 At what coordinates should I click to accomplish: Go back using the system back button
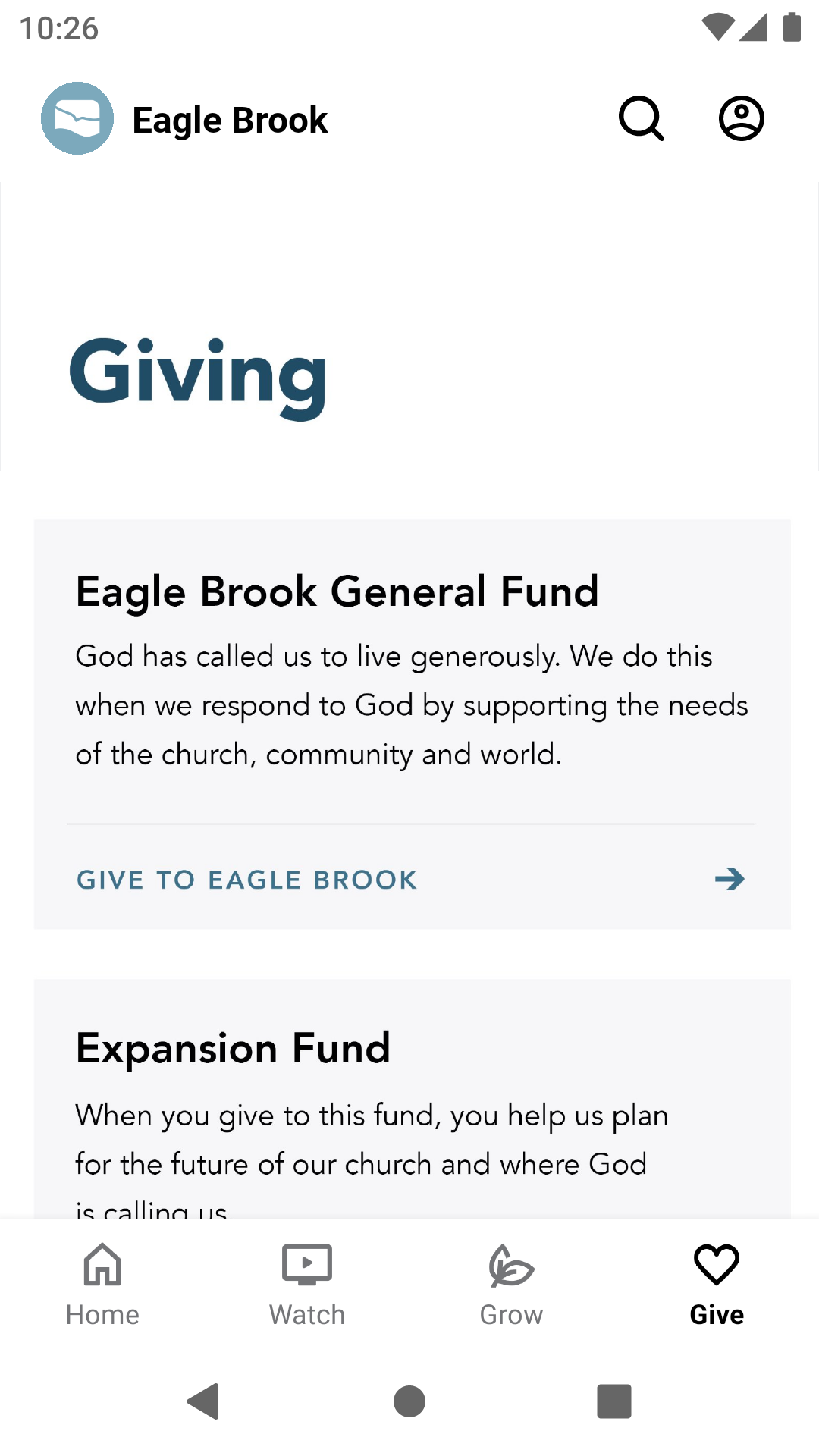[x=203, y=1401]
